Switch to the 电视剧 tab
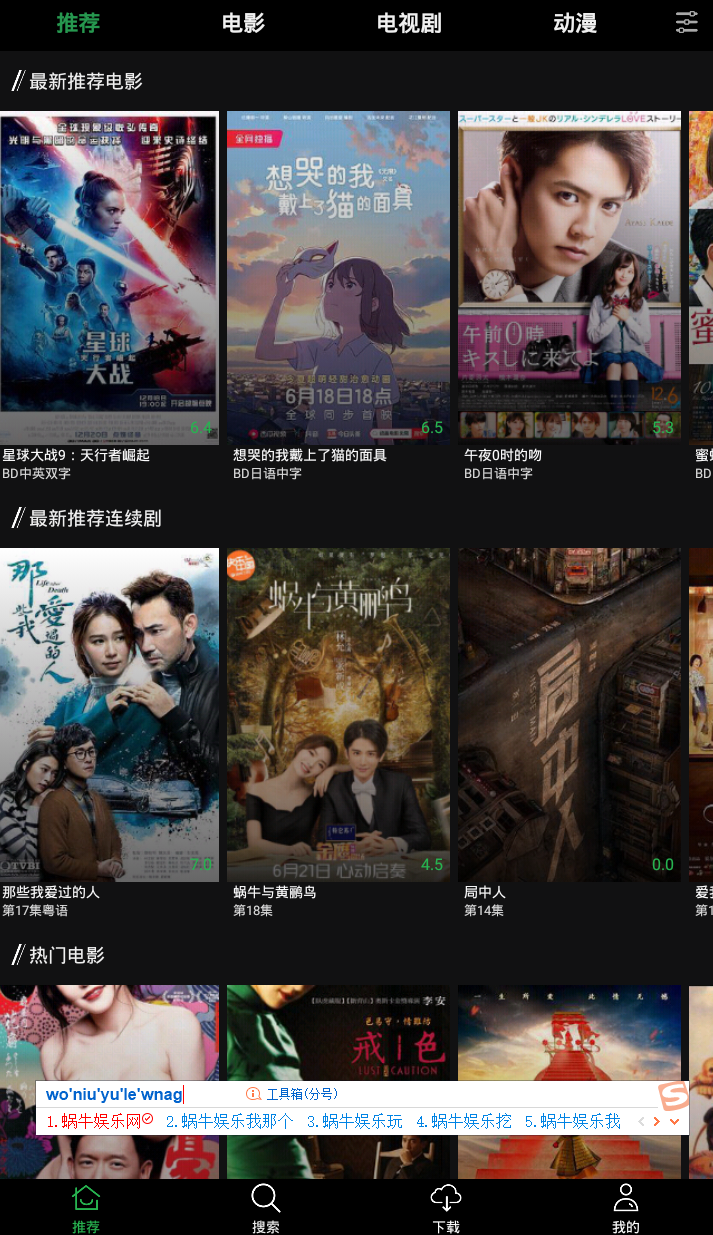Viewport: 713px width, 1235px height. [x=409, y=24]
